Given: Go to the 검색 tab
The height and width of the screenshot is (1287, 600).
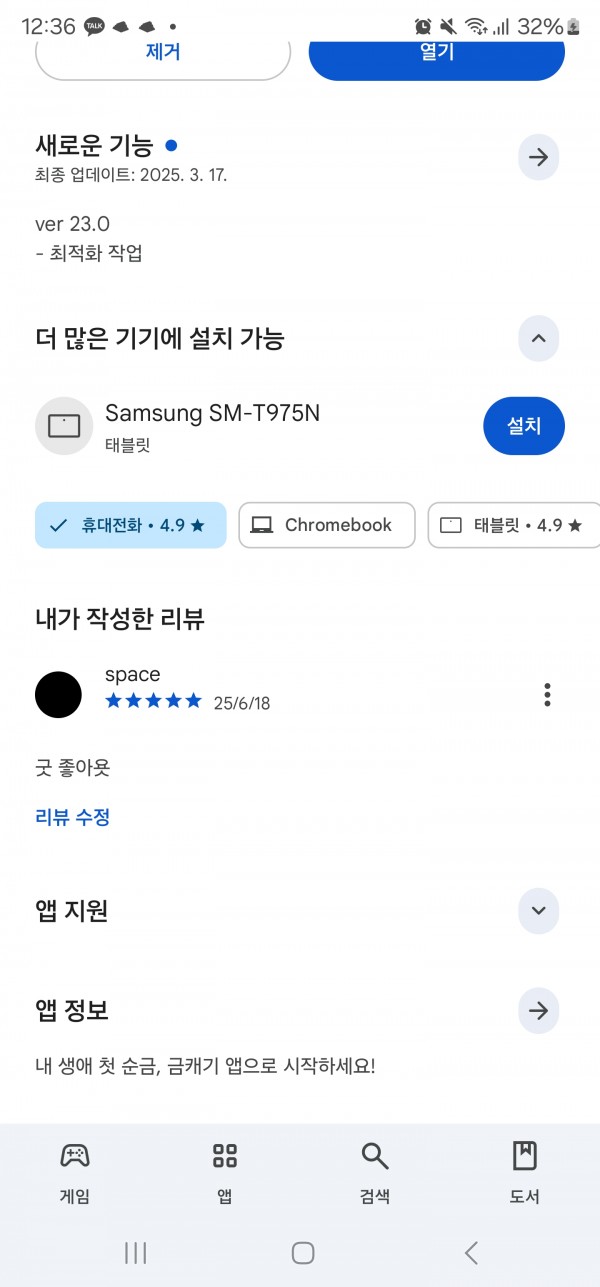Looking at the screenshot, I should [375, 1172].
